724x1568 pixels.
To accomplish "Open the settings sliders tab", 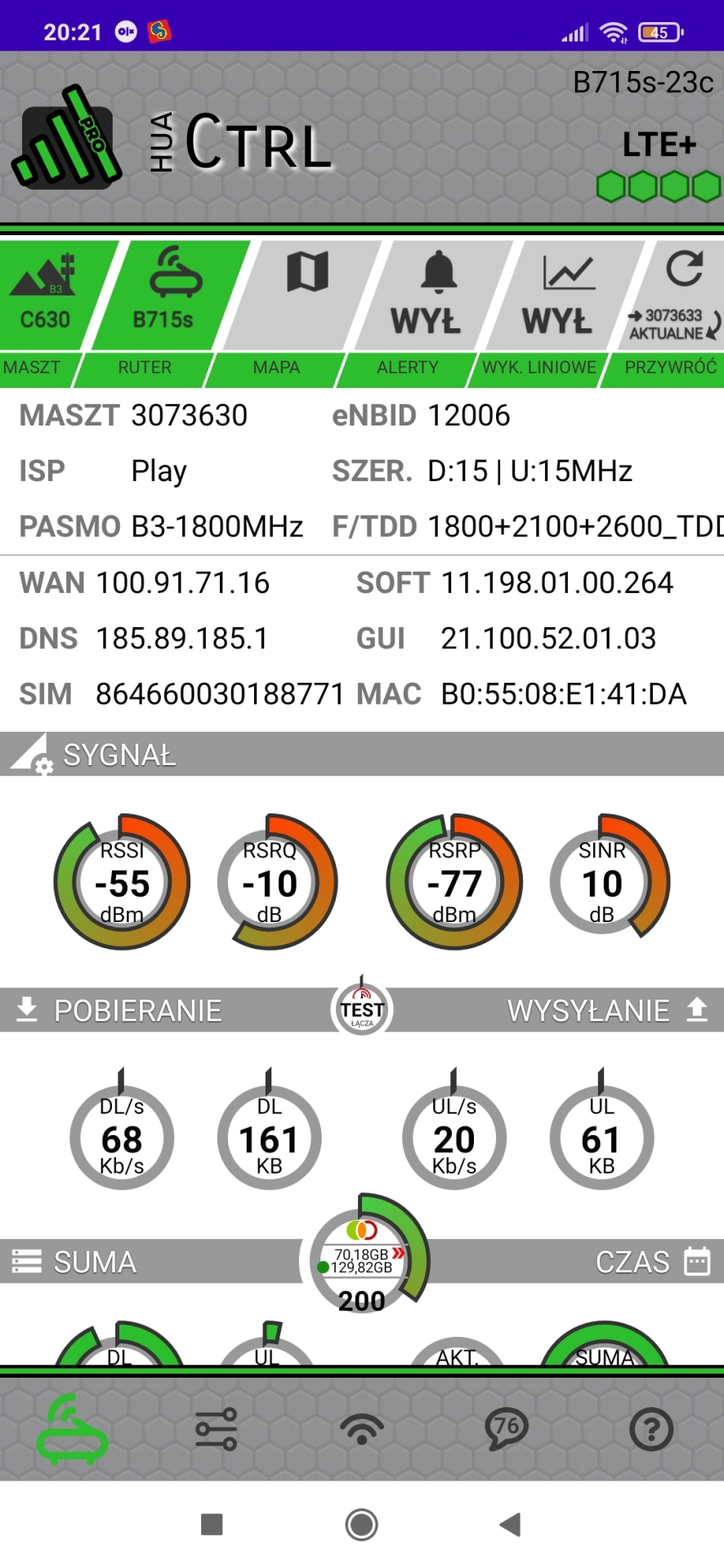I will (x=217, y=1429).
